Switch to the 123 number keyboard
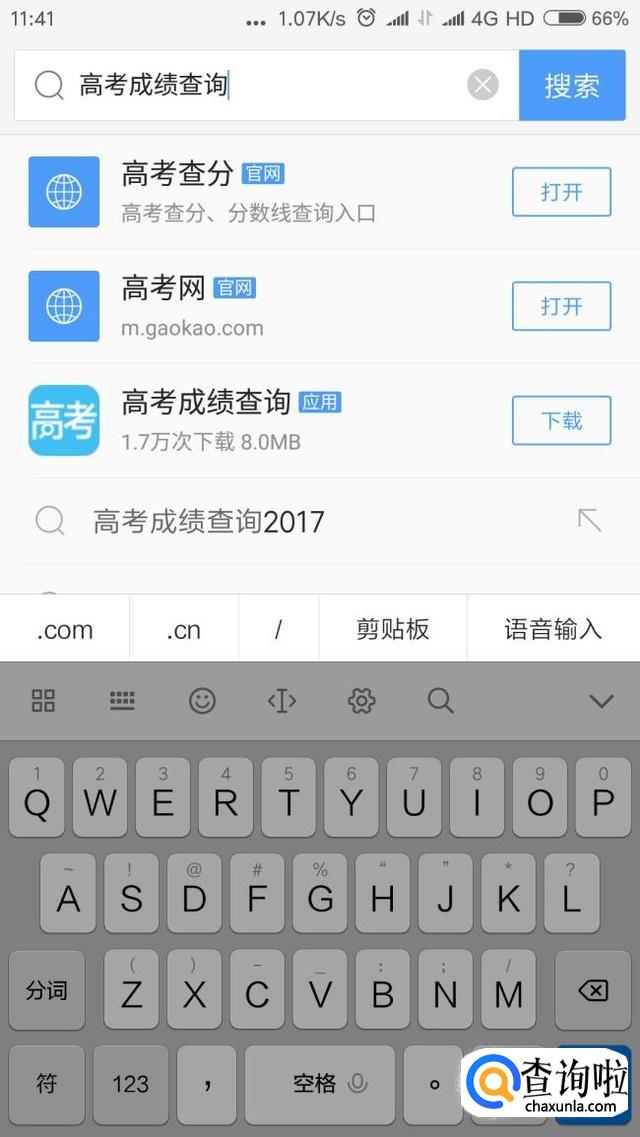640x1137 pixels. click(130, 1084)
